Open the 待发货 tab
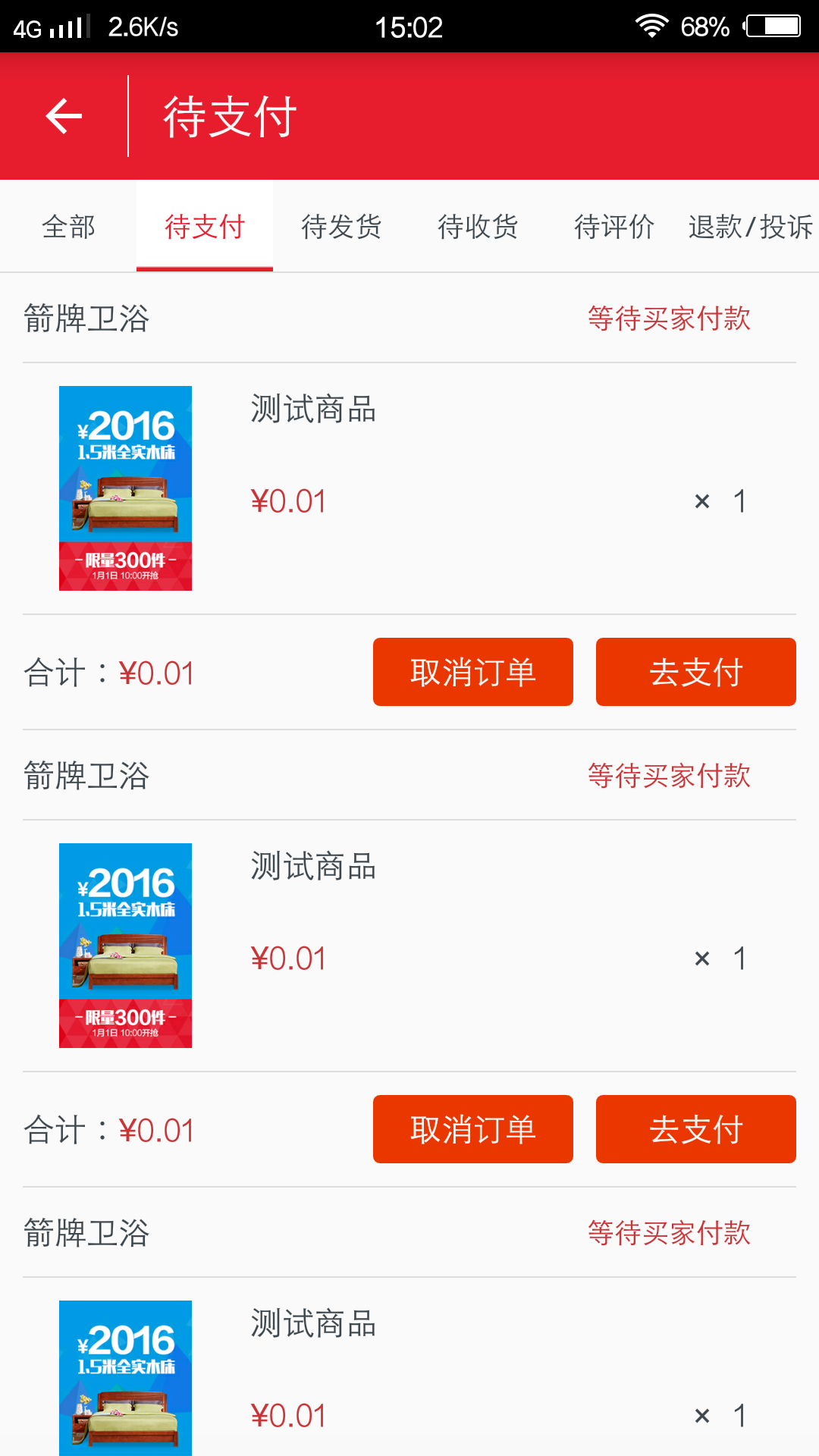 [341, 225]
